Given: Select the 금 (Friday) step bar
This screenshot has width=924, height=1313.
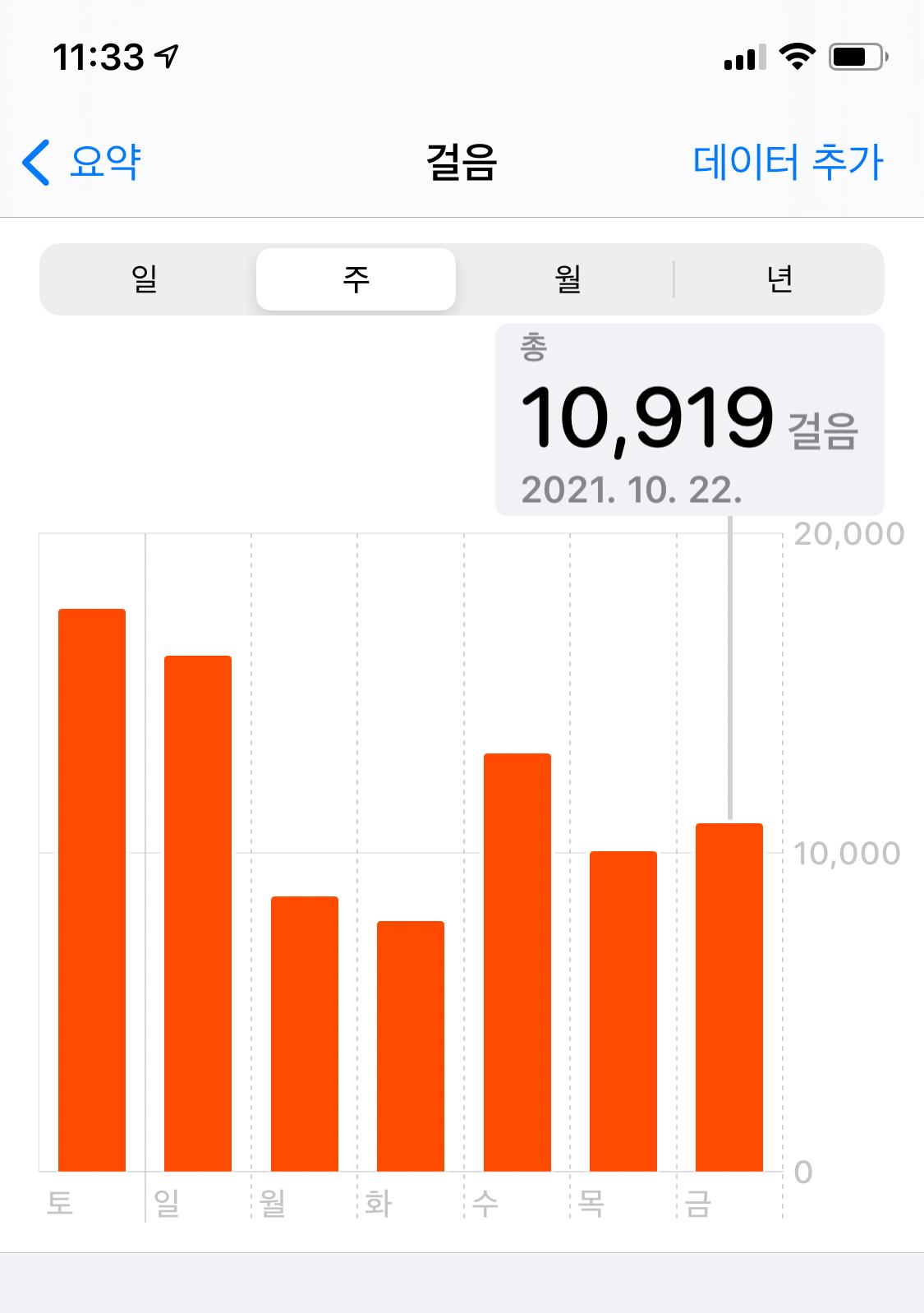Looking at the screenshot, I should [729, 997].
